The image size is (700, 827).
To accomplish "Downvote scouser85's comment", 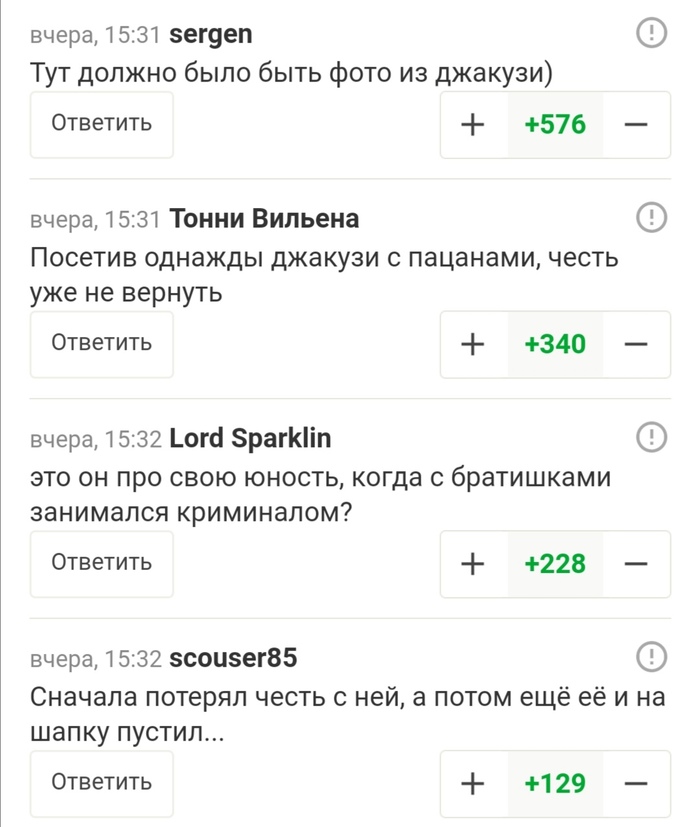I will [635, 782].
